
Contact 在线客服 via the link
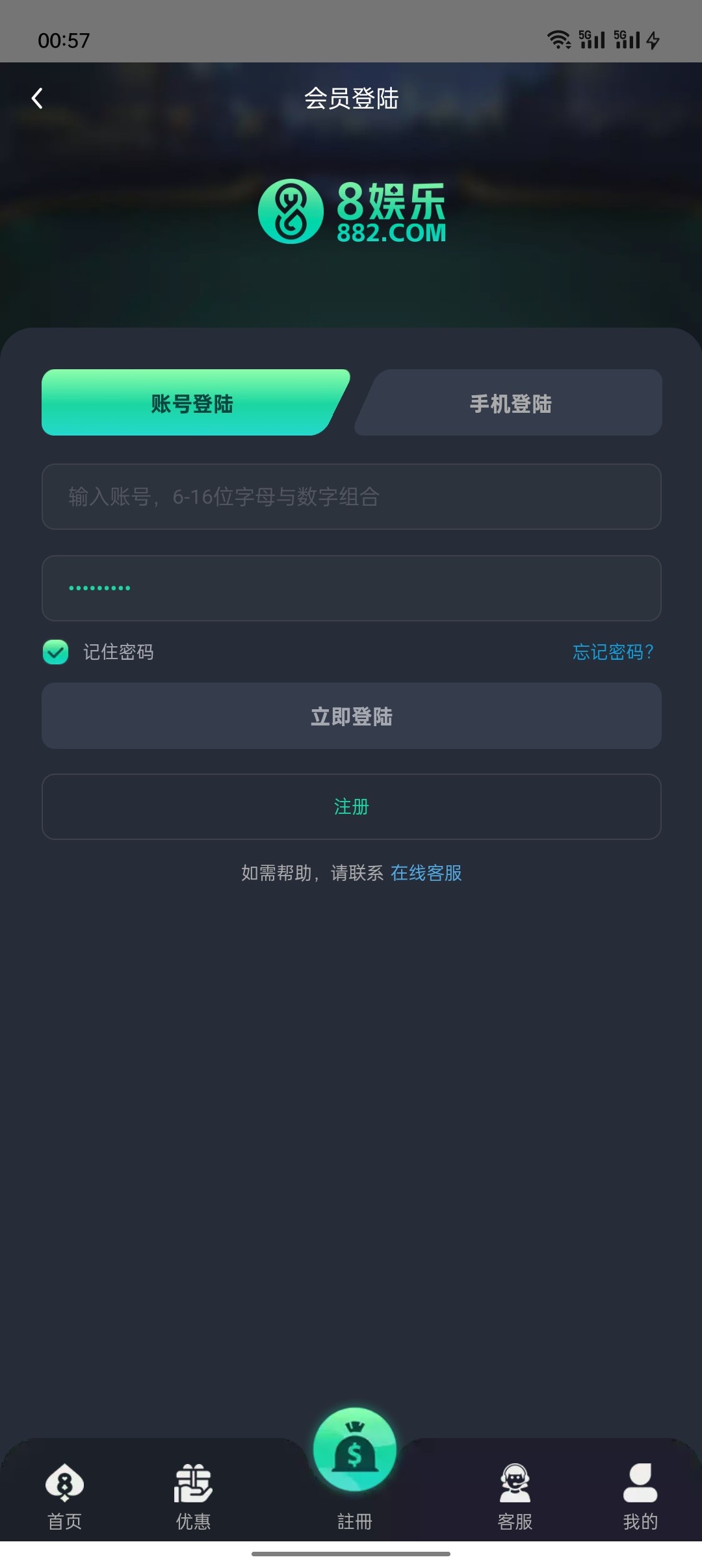click(x=426, y=873)
